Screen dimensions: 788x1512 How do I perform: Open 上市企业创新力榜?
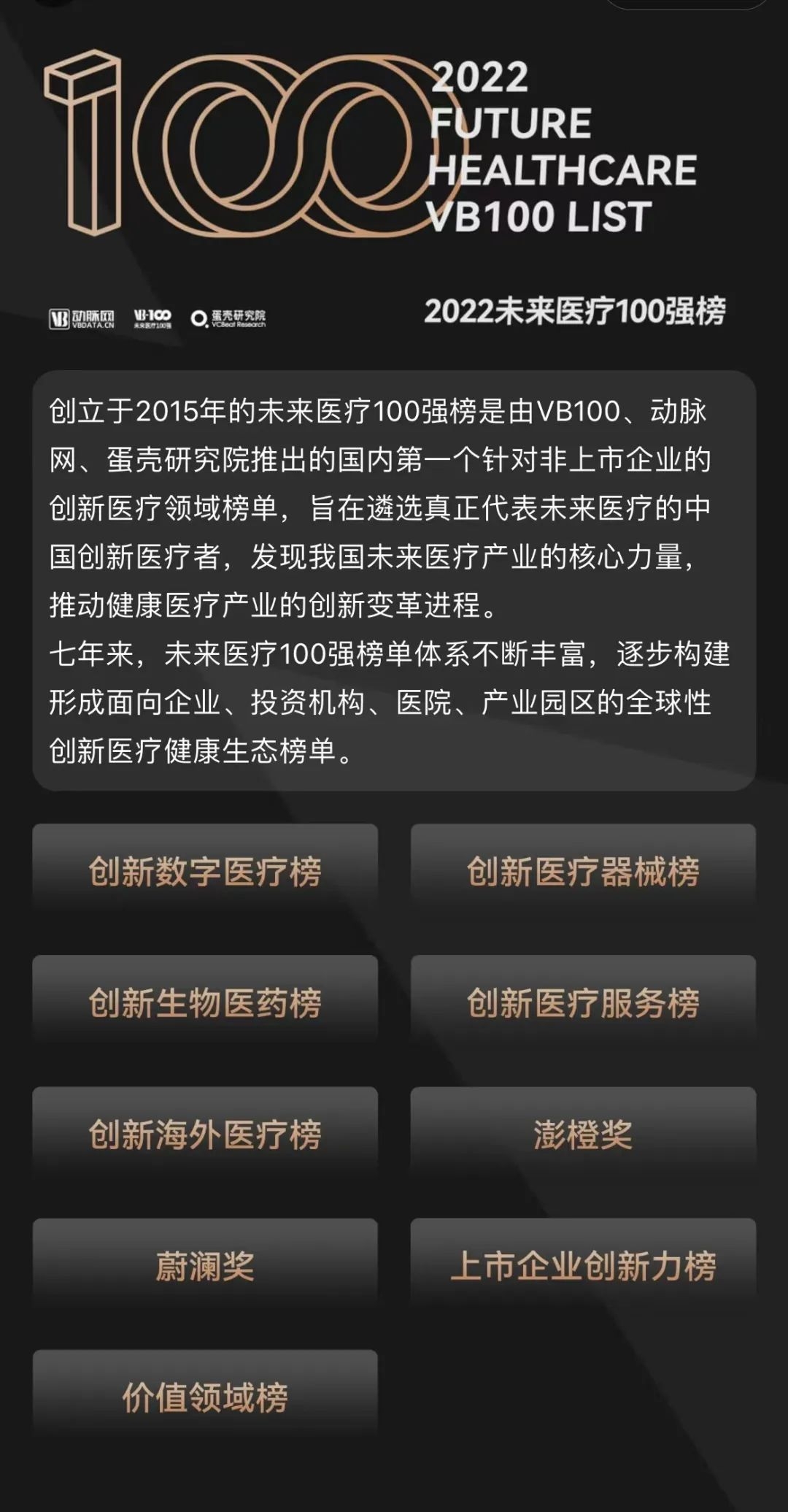(583, 1265)
